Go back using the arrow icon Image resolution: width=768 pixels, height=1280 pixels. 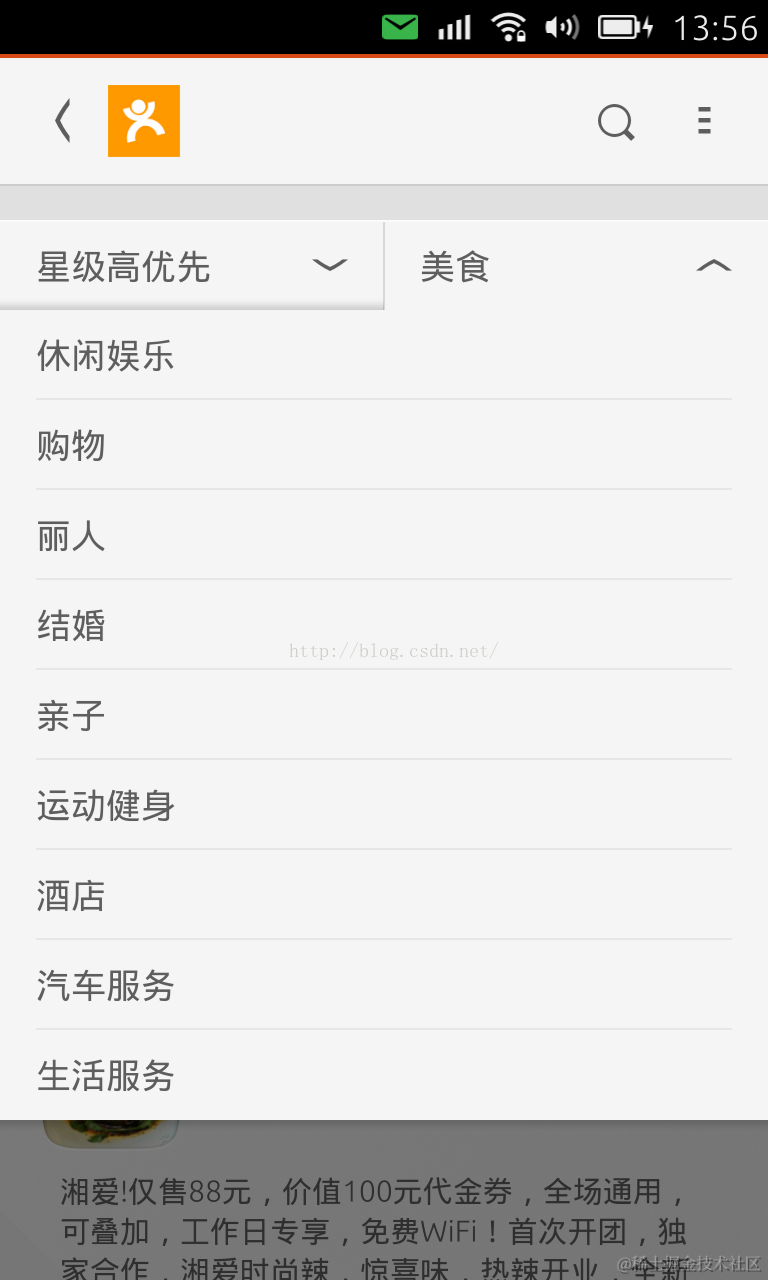(63, 122)
